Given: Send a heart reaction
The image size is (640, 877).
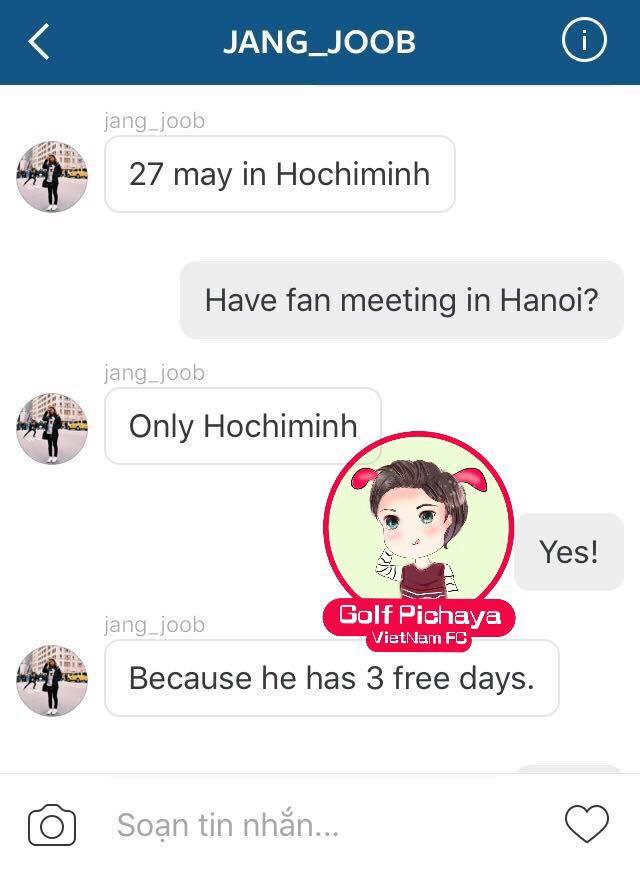Looking at the screenshot, I should point(587,825).
